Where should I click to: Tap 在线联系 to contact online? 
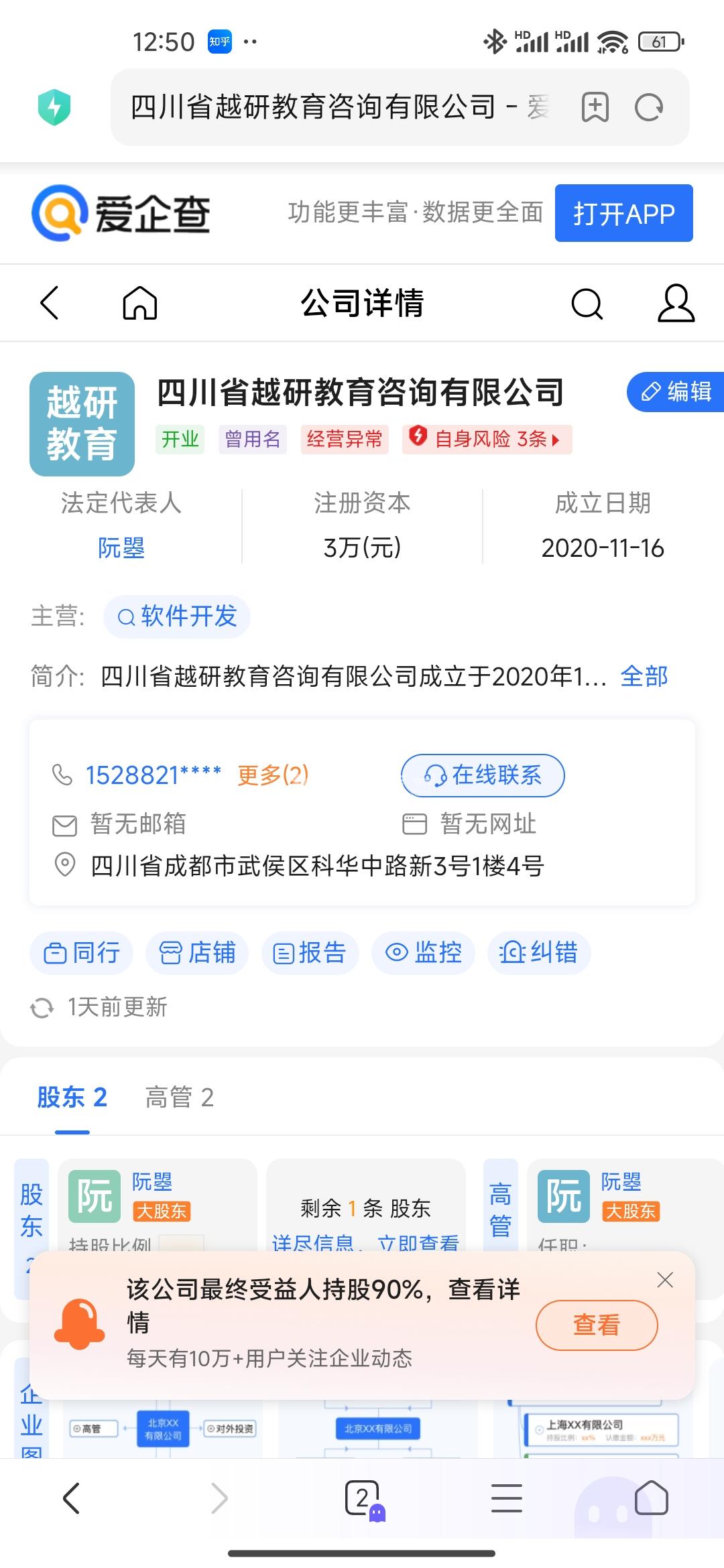(x=483, y=775)
